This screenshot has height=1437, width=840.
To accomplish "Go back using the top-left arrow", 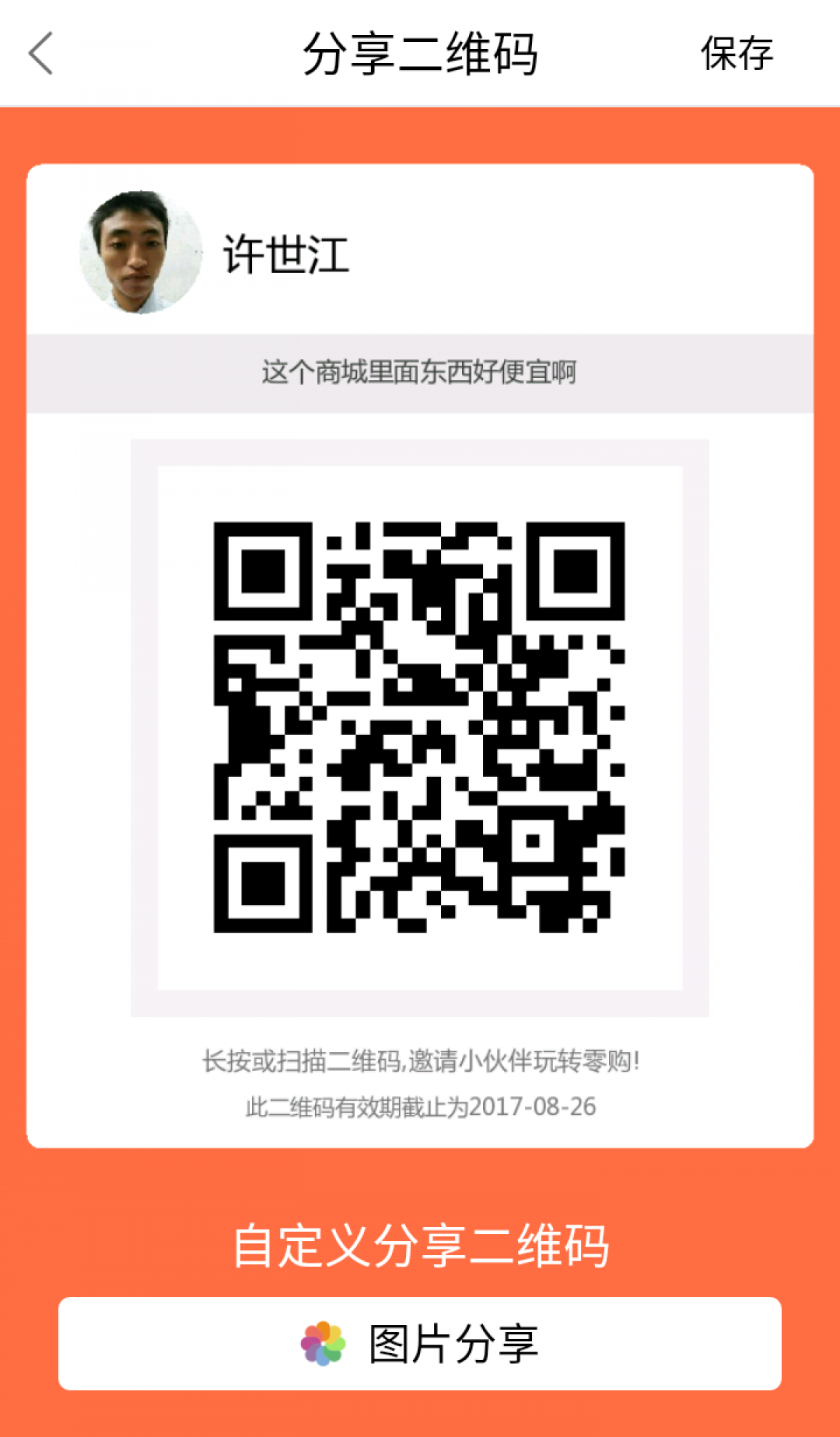I will point(41,53).
